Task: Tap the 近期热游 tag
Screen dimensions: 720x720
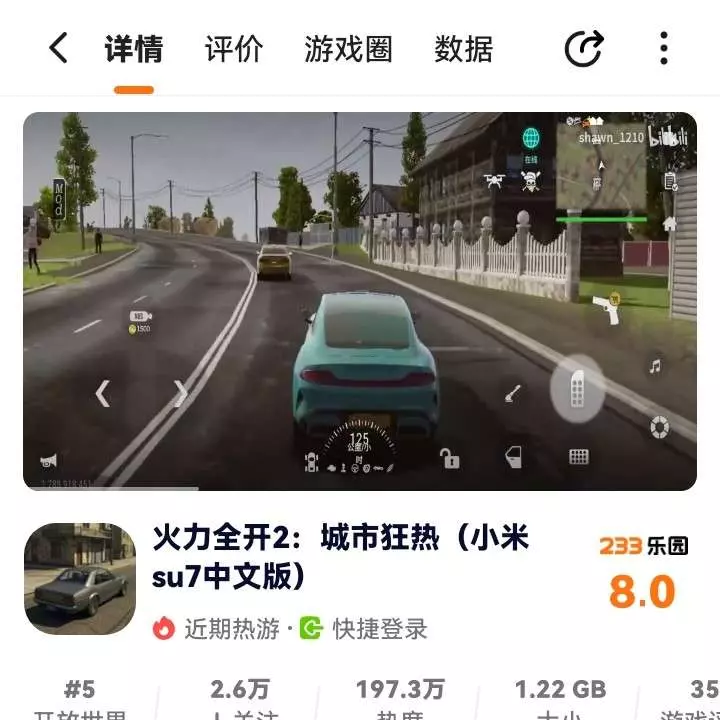Action: coord(222,628)
